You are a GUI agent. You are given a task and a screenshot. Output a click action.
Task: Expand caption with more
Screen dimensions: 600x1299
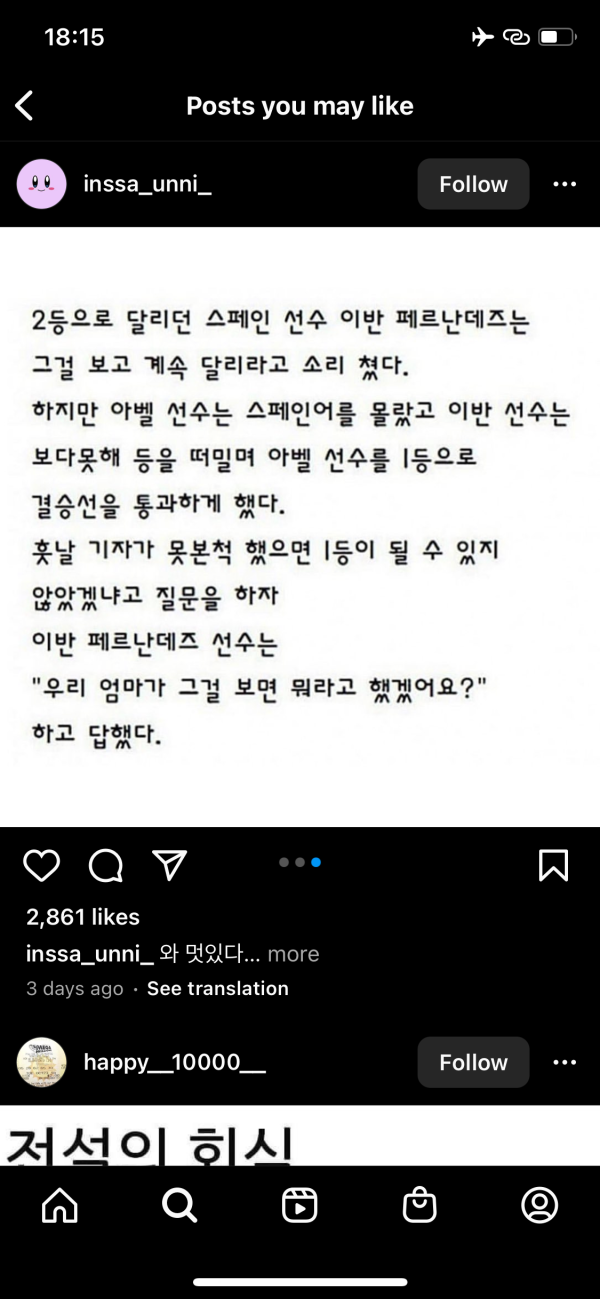(x=293, y=954)
